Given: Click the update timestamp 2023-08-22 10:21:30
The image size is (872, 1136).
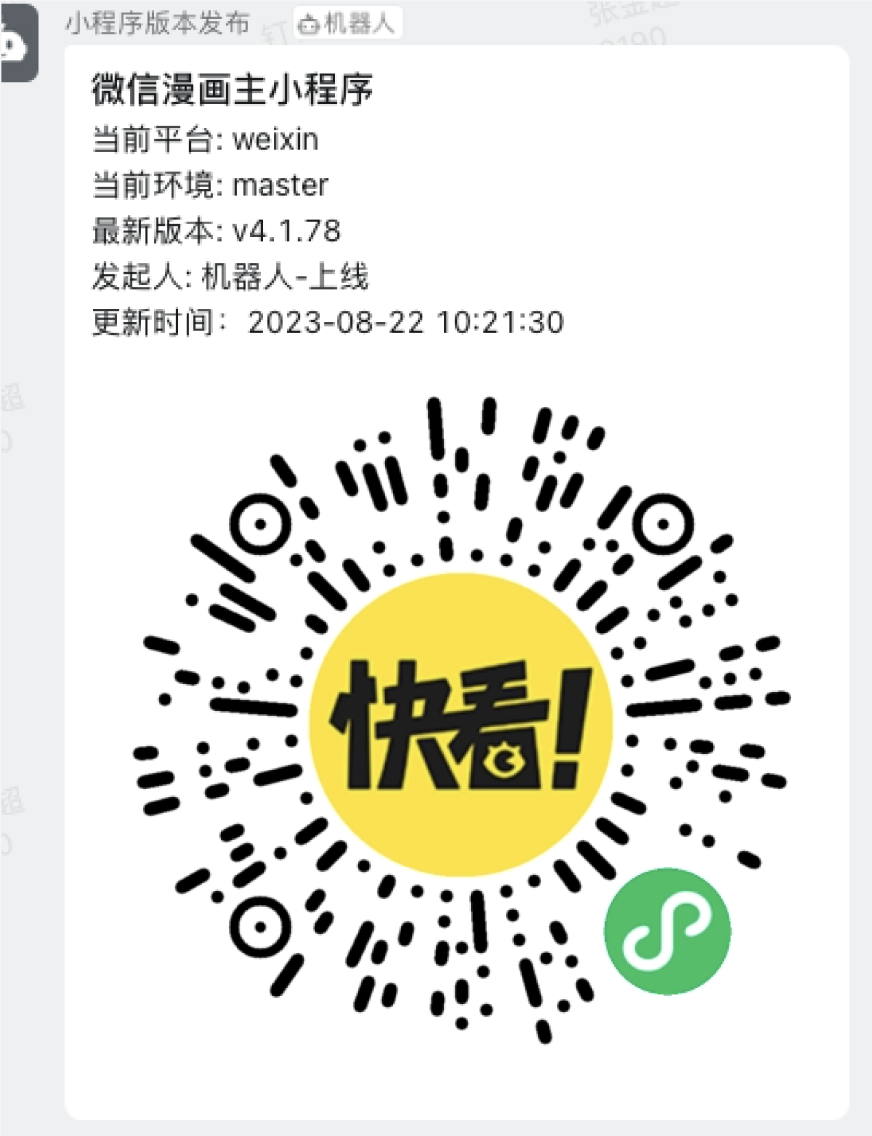Looking at the screenshot, I should click(406, 322).
